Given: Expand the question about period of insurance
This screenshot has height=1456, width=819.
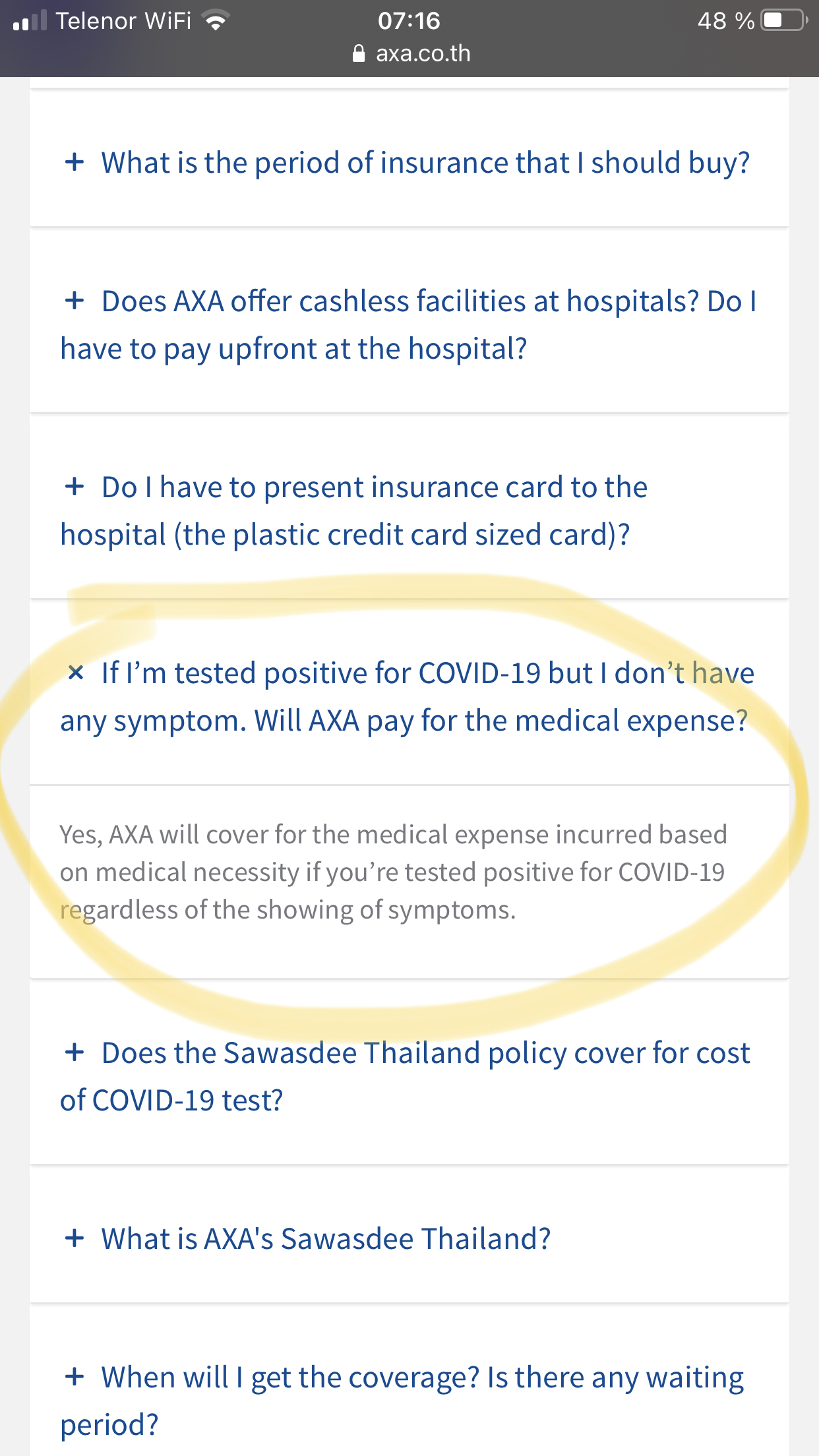Looking at the screenshot, I should click(409, 162).
